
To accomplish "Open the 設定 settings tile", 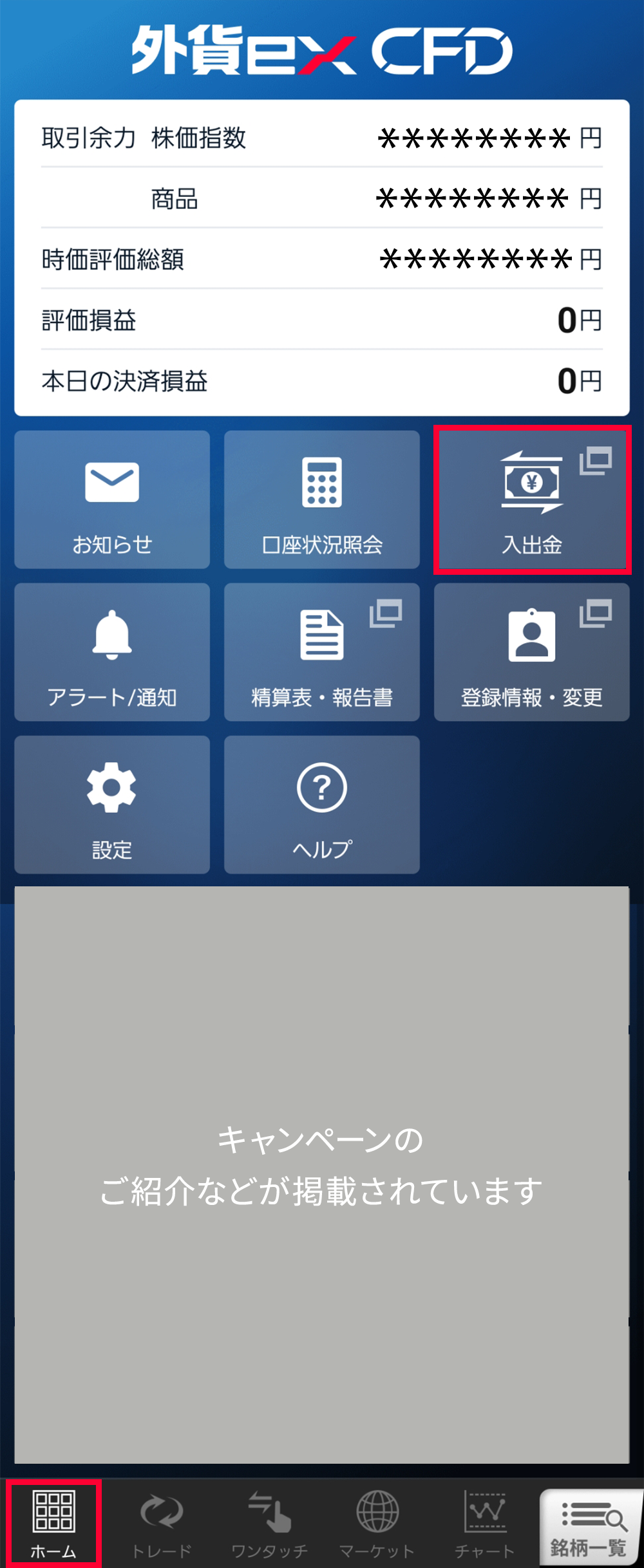I will point(112,805).
